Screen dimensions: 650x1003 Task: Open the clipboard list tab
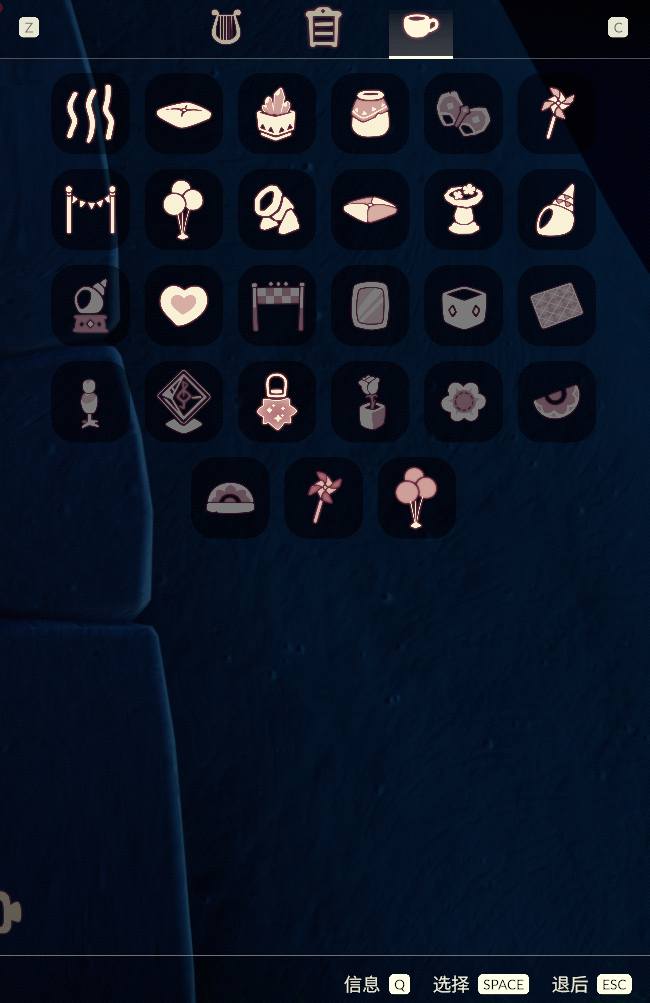324,28
